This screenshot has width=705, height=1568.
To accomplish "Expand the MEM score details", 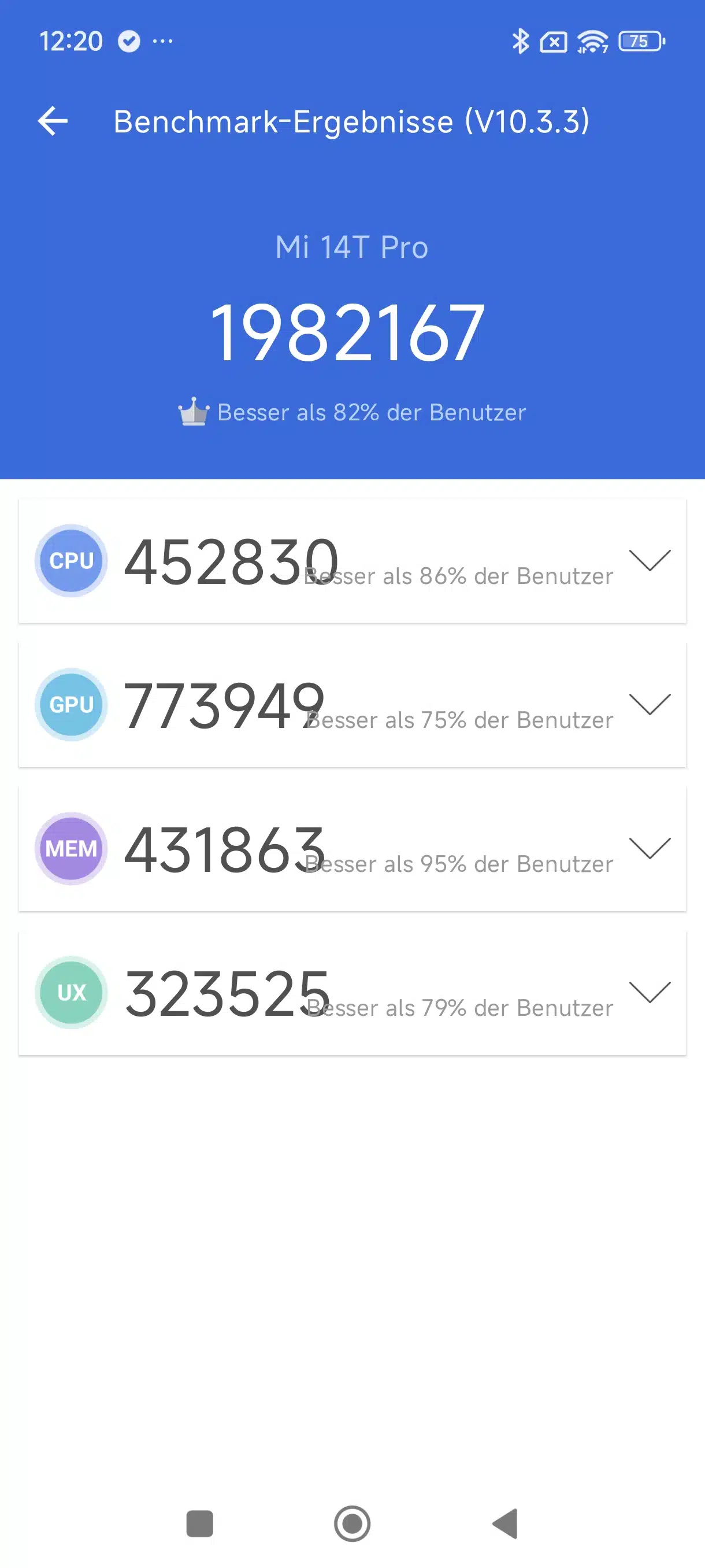I will tap(650, 849).
